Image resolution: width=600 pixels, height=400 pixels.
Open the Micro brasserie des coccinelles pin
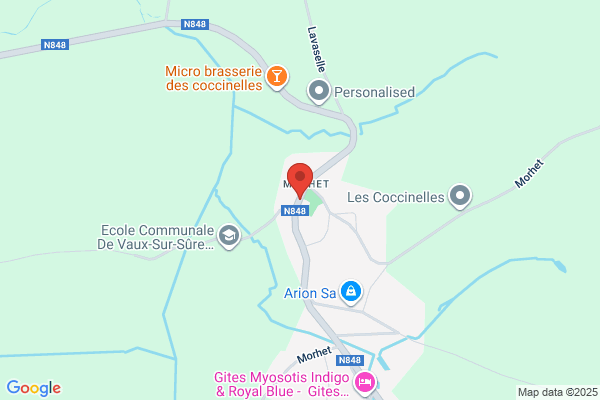(x=277, y=77)
